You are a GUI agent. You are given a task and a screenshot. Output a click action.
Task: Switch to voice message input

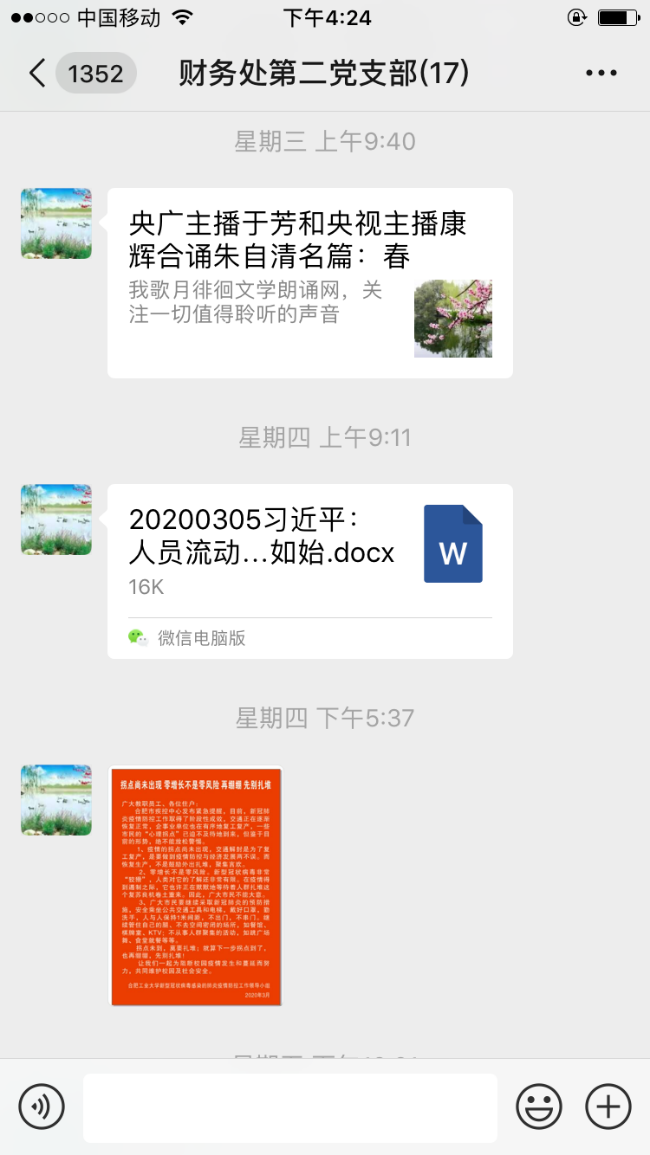41,1107
